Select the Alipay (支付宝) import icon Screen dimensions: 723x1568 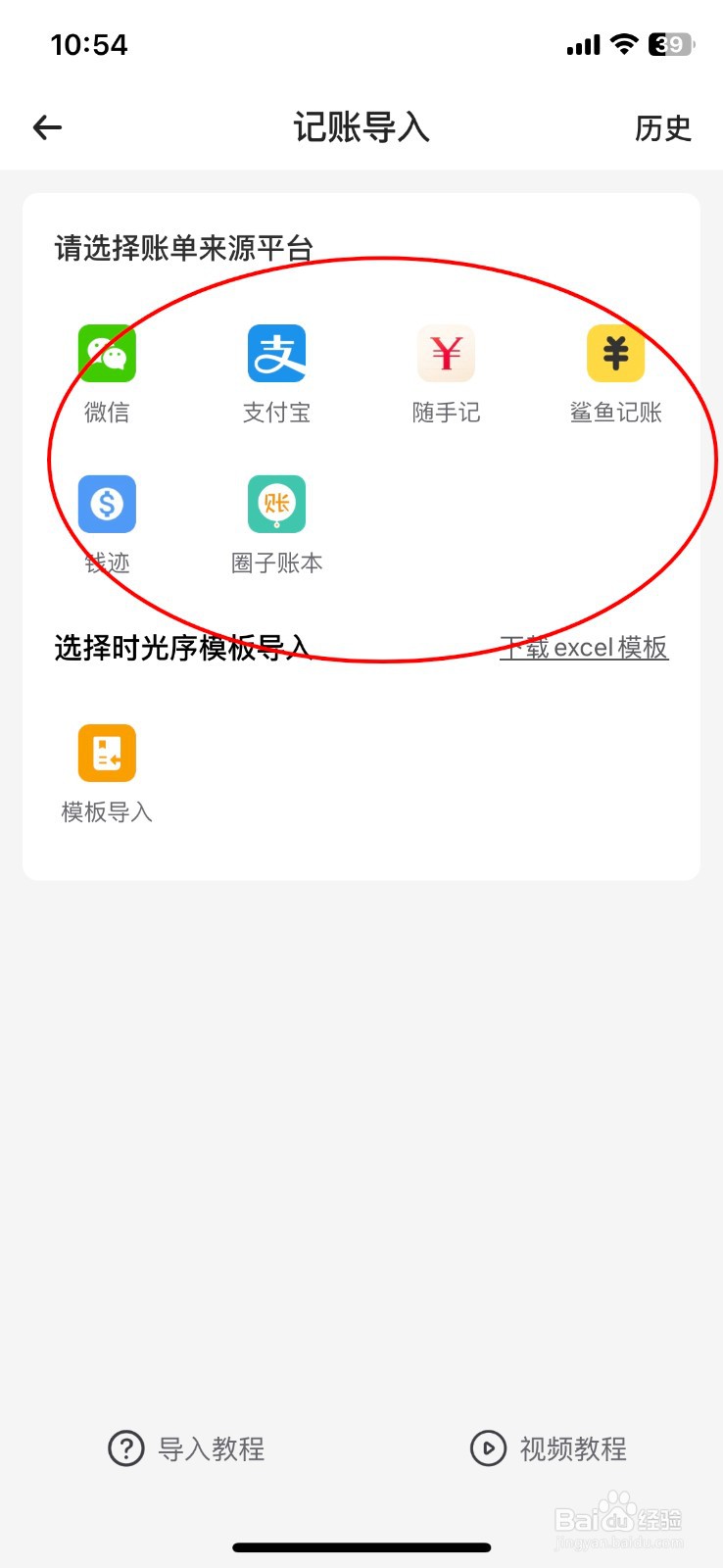(x=276, y=353)
